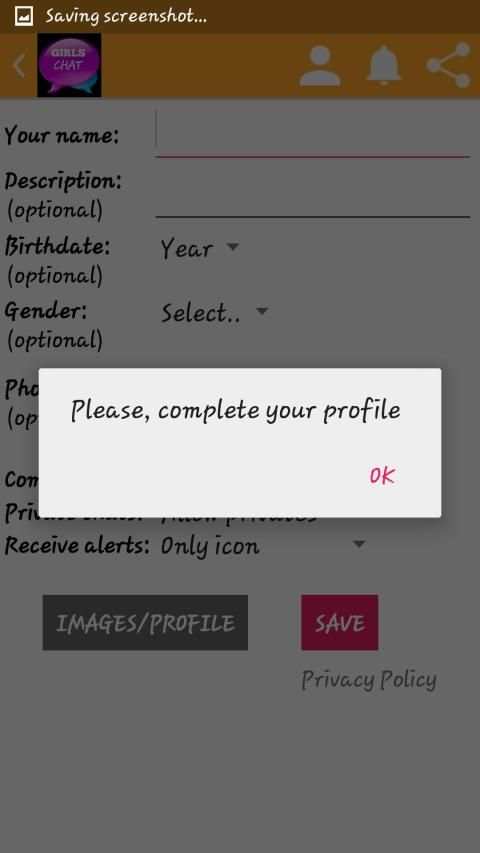Open the Gender Select dropdown
This screenshot has height=853, width=480.
(214, 313)
